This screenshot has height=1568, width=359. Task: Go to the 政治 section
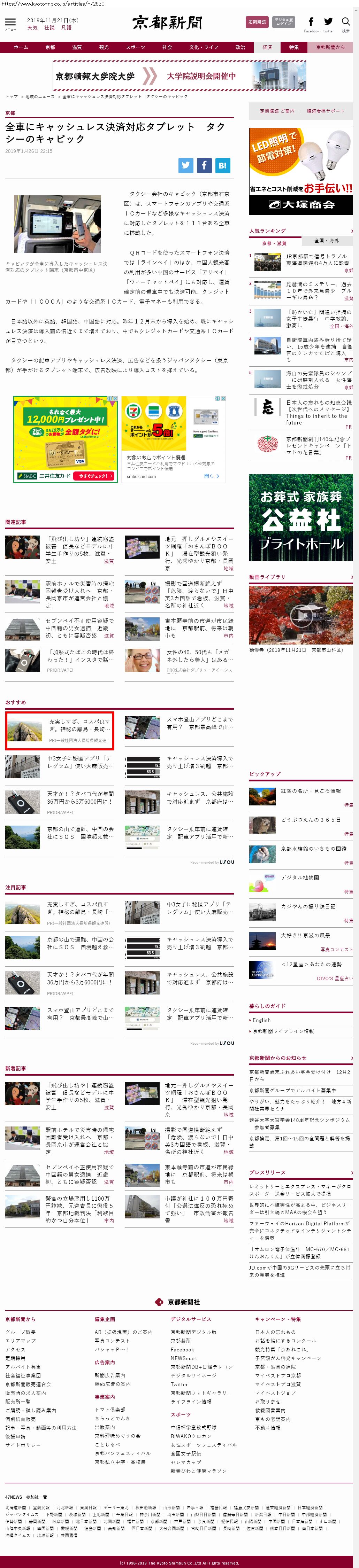point(240,47)
